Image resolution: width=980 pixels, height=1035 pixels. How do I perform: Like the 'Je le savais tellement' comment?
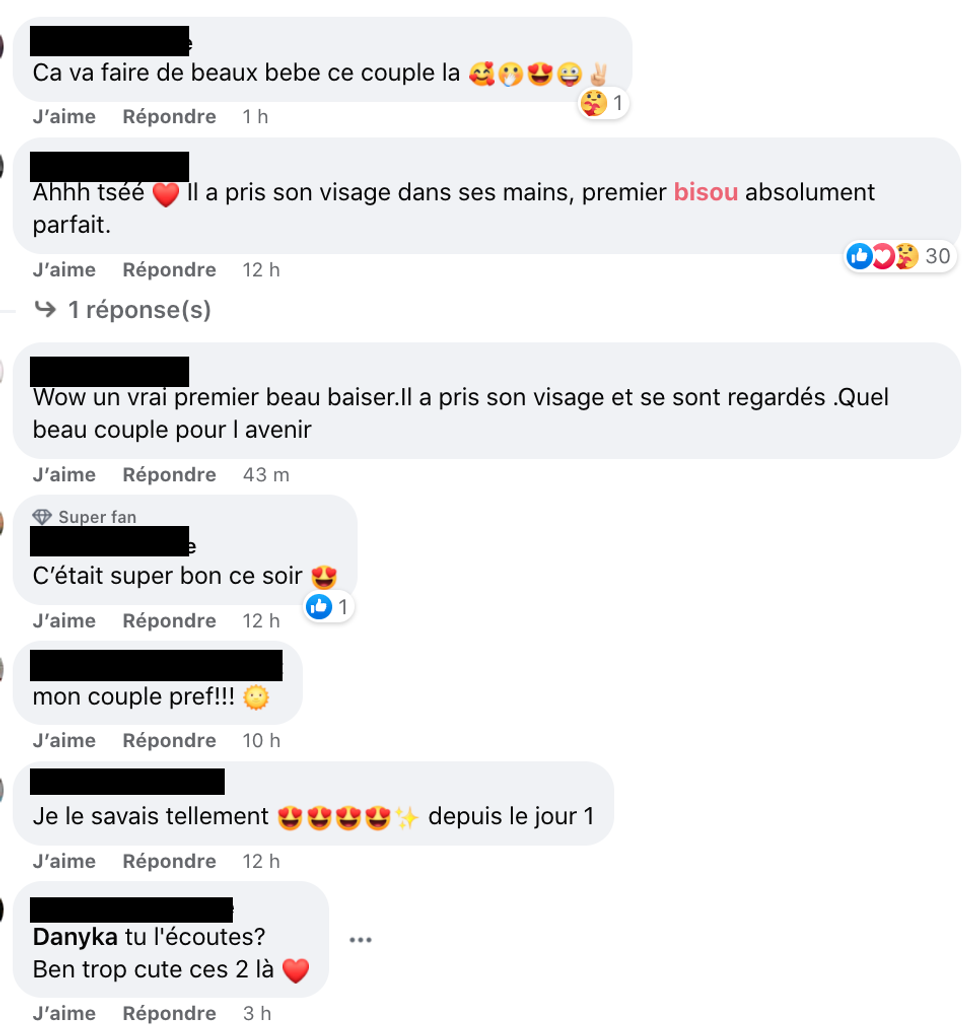click(x=64, y=862)
